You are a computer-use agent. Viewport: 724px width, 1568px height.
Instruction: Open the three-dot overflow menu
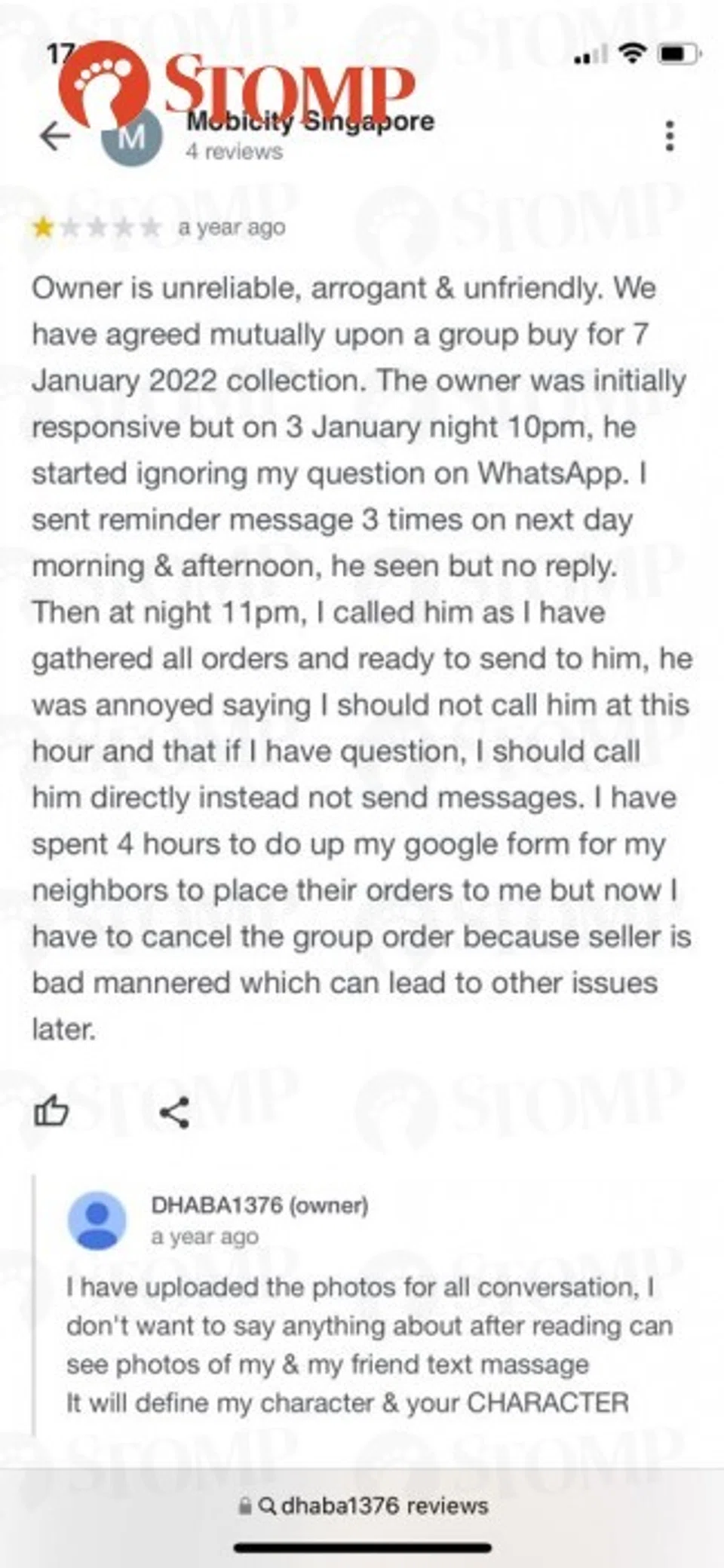pos(669,136)
